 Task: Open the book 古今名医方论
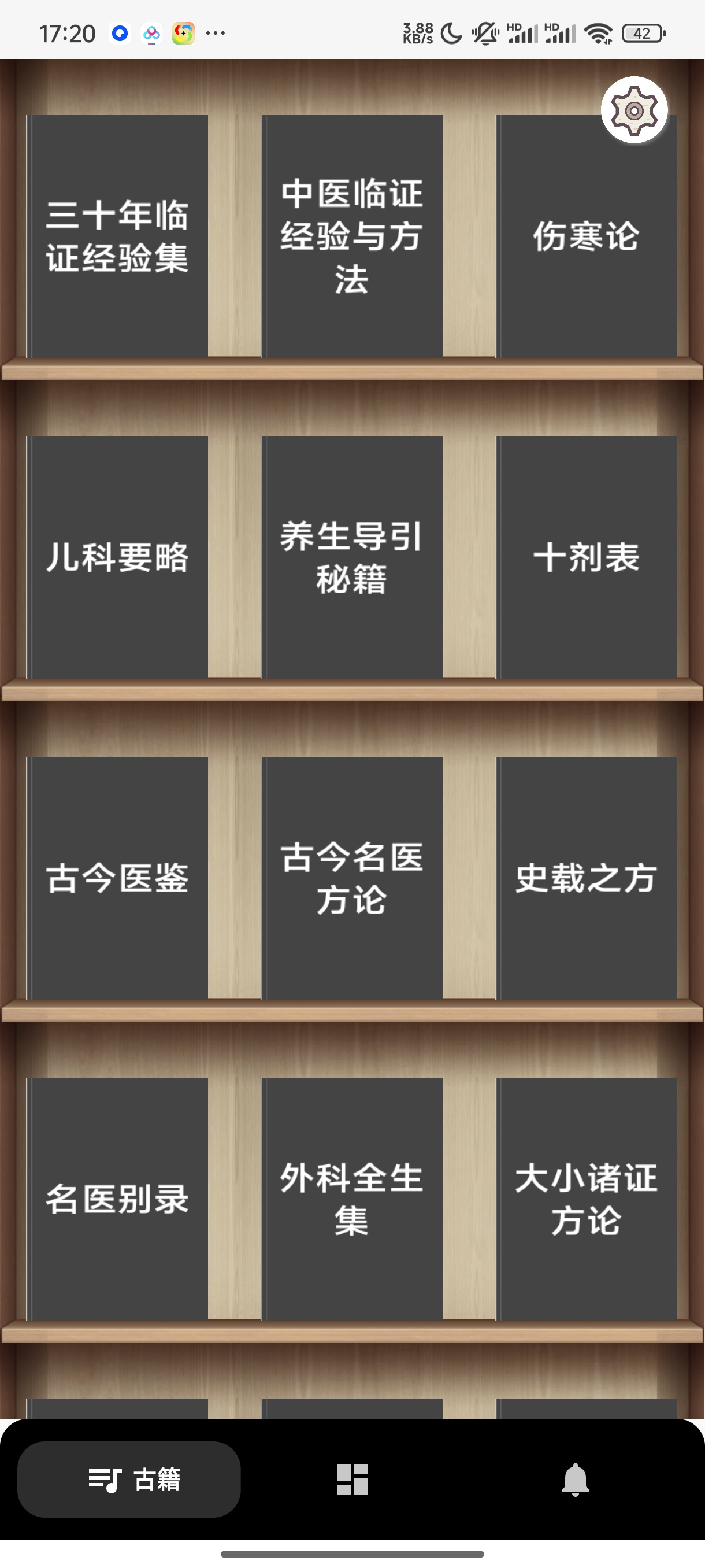coord(352,878)
